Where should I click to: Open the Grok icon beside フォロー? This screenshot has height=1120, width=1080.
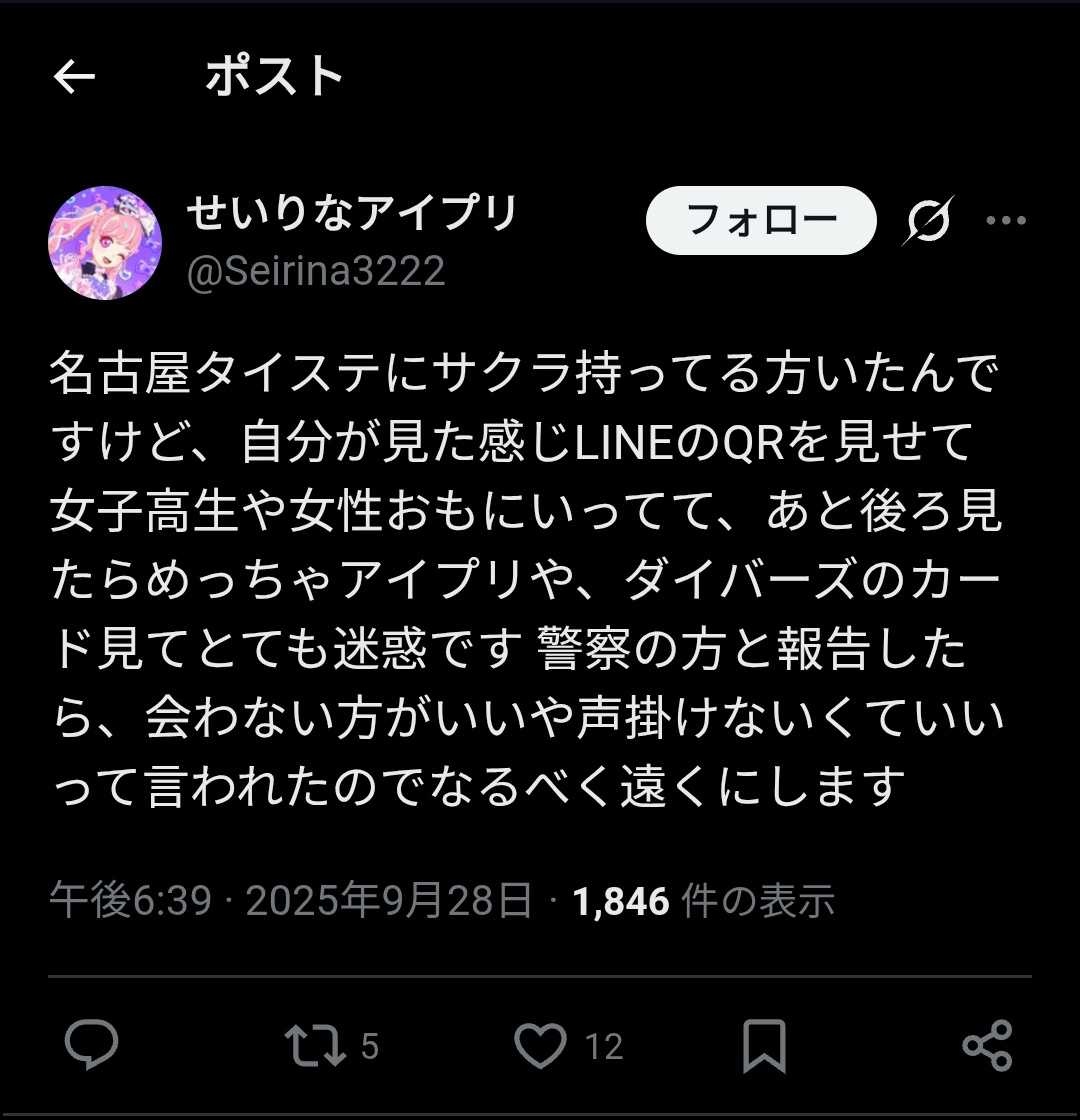[927, 220]
